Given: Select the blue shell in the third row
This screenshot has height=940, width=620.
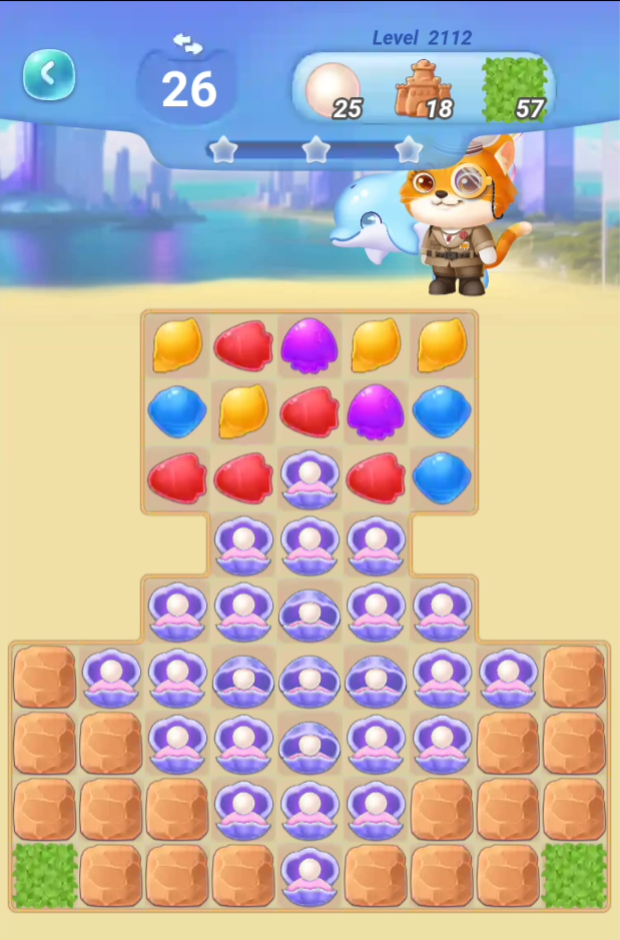Looking at the screenshot, I should click(442, 478).
